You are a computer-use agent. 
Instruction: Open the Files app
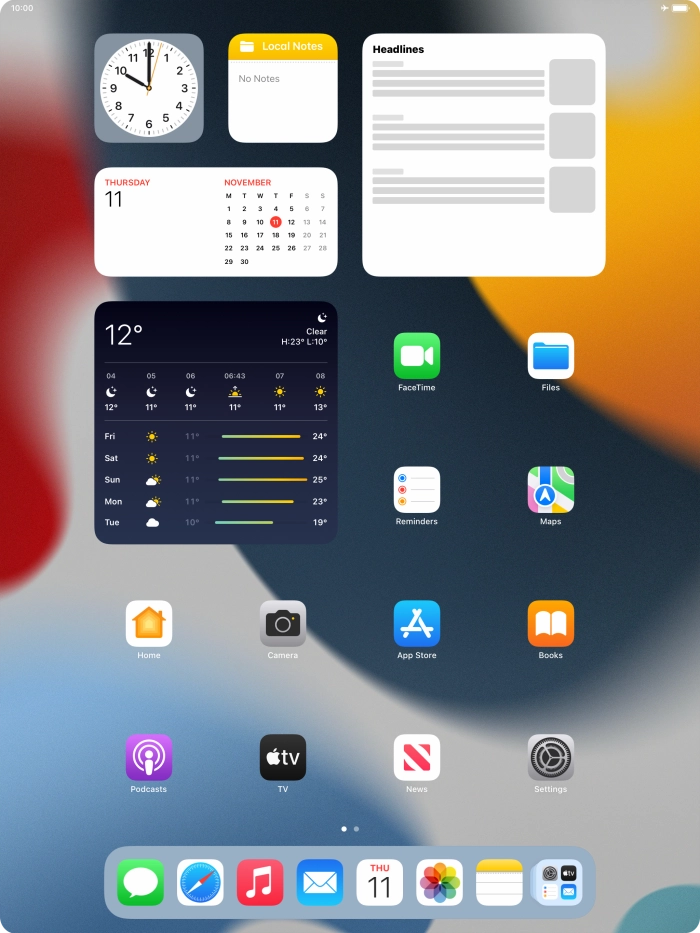coord(550,356)
